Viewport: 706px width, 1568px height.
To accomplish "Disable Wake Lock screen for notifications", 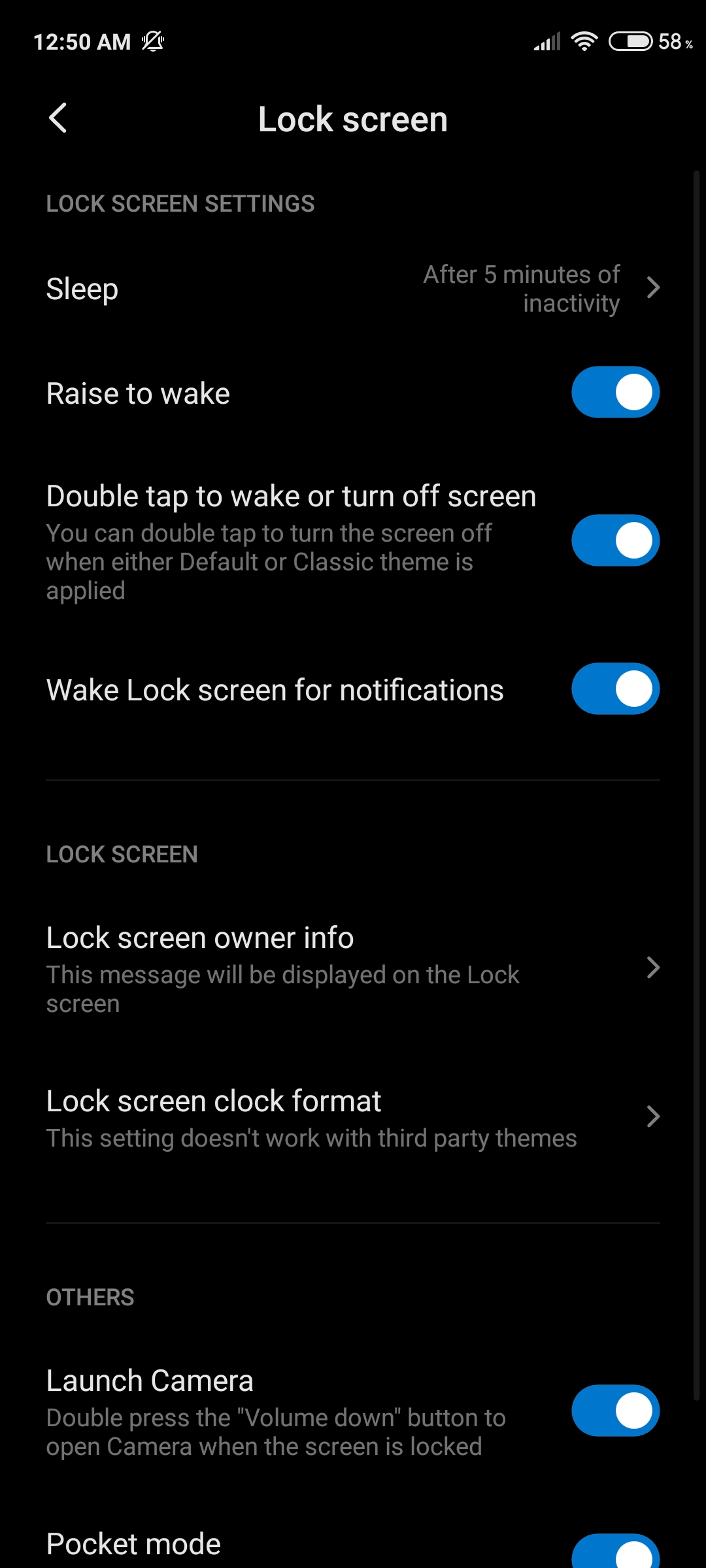I will pyautogui.click(x=614, y=688).
